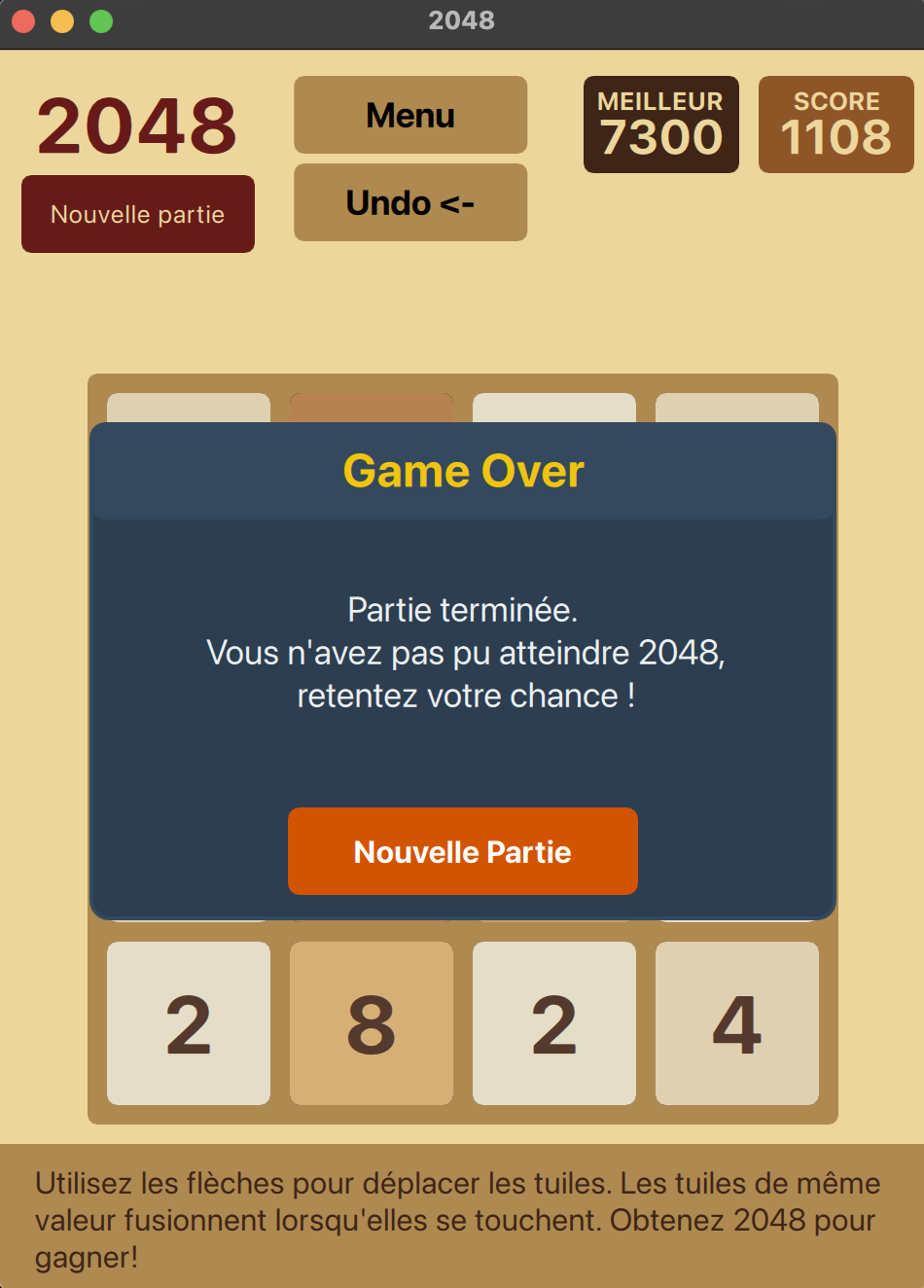Click the 2048 window title bar
Screen dimensions: 924x1288
coord(462,20)
